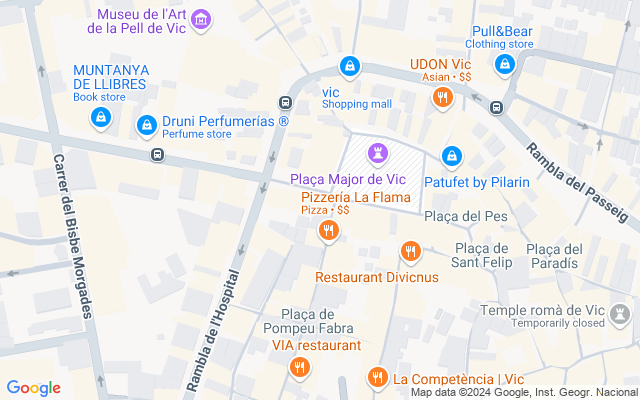Screen dimensions: 640x400
Task: Select the Pull&Bear clothing store pin
Action: click(506, 64)
